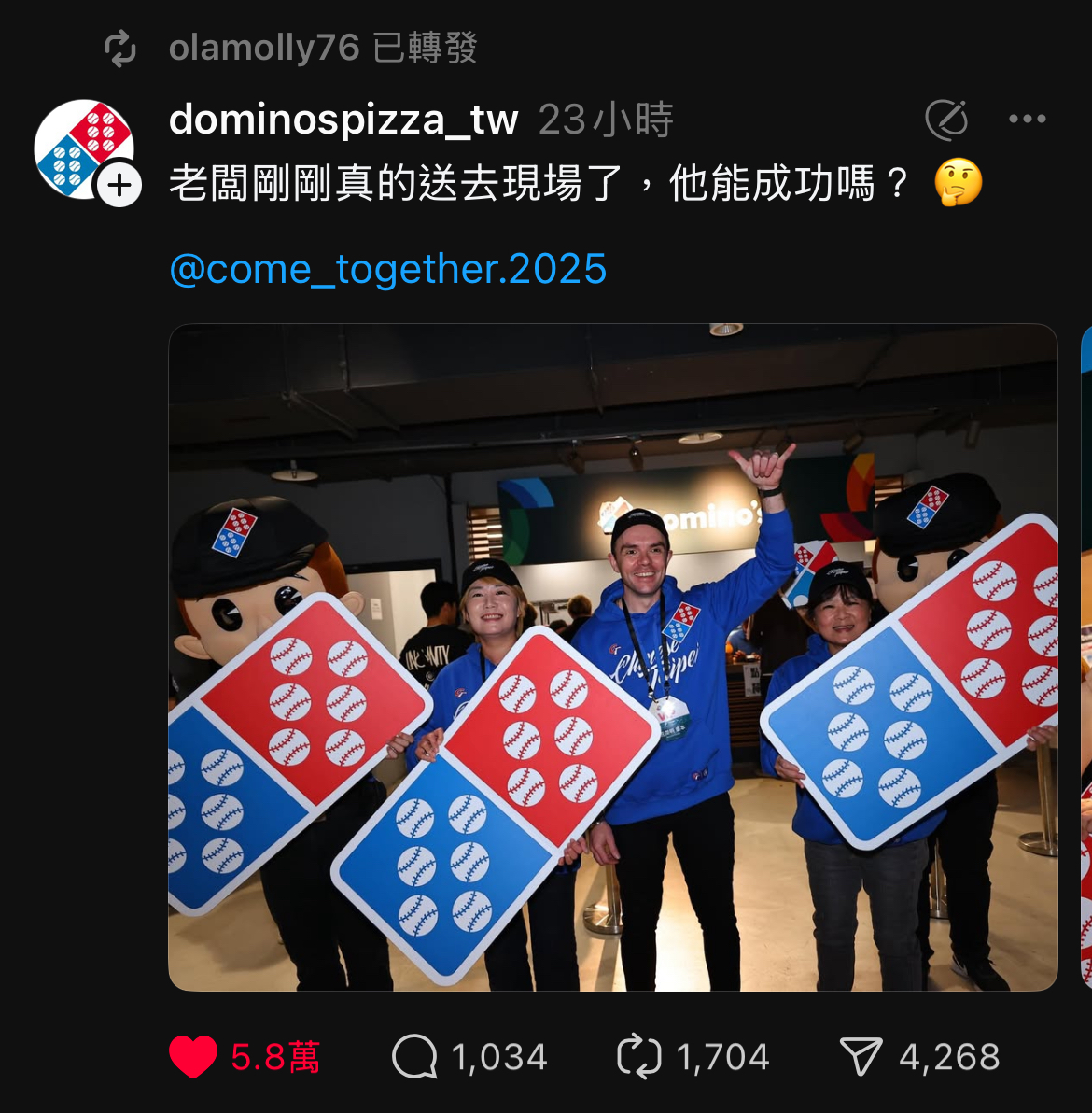This screenshot has width=1092, height=1113.
Task: Follow dominospizza_tw via the plus badge
Action: point(119,186)
